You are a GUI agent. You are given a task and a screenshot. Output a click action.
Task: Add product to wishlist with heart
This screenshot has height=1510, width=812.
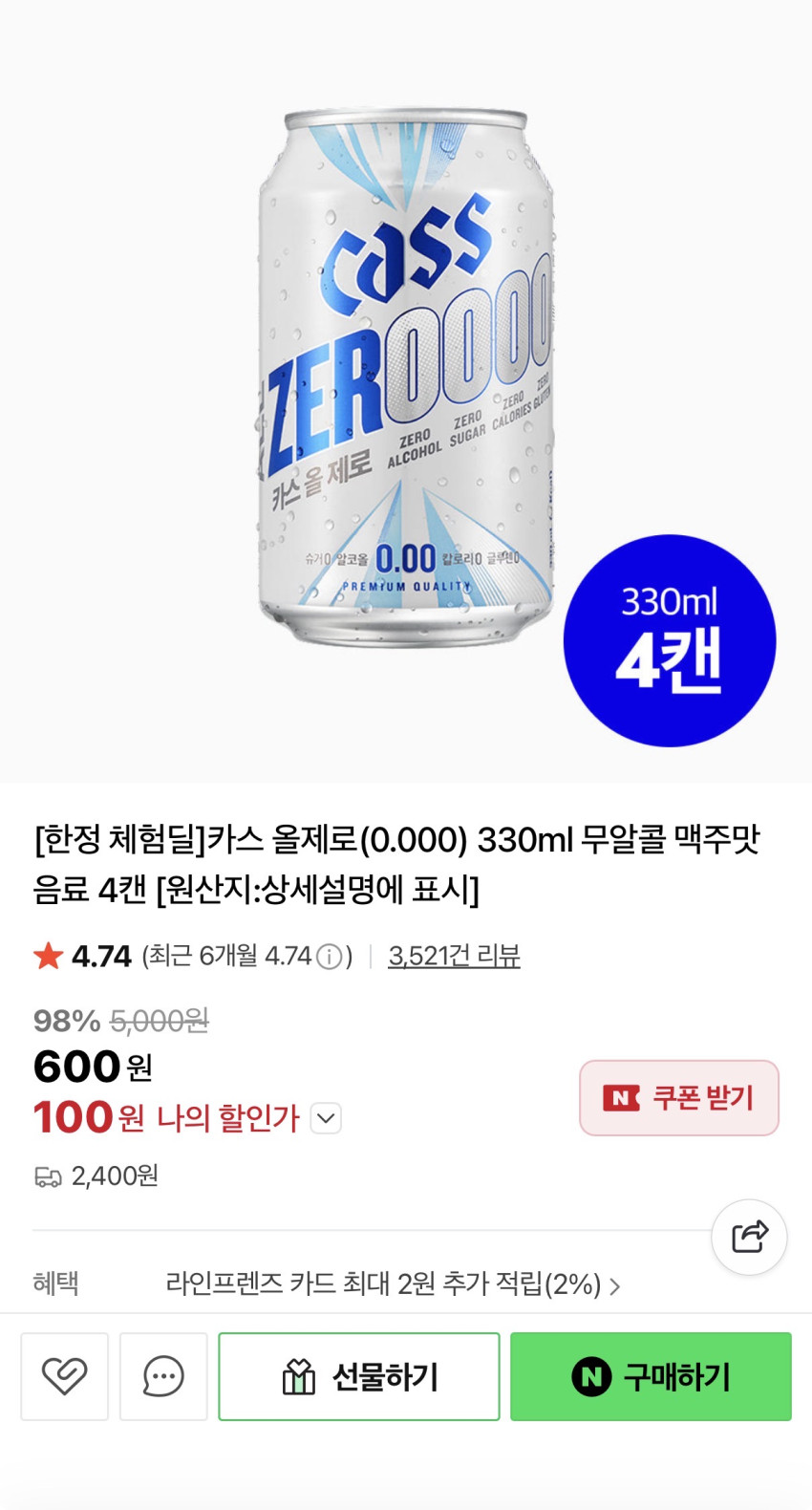[64, 1376]
